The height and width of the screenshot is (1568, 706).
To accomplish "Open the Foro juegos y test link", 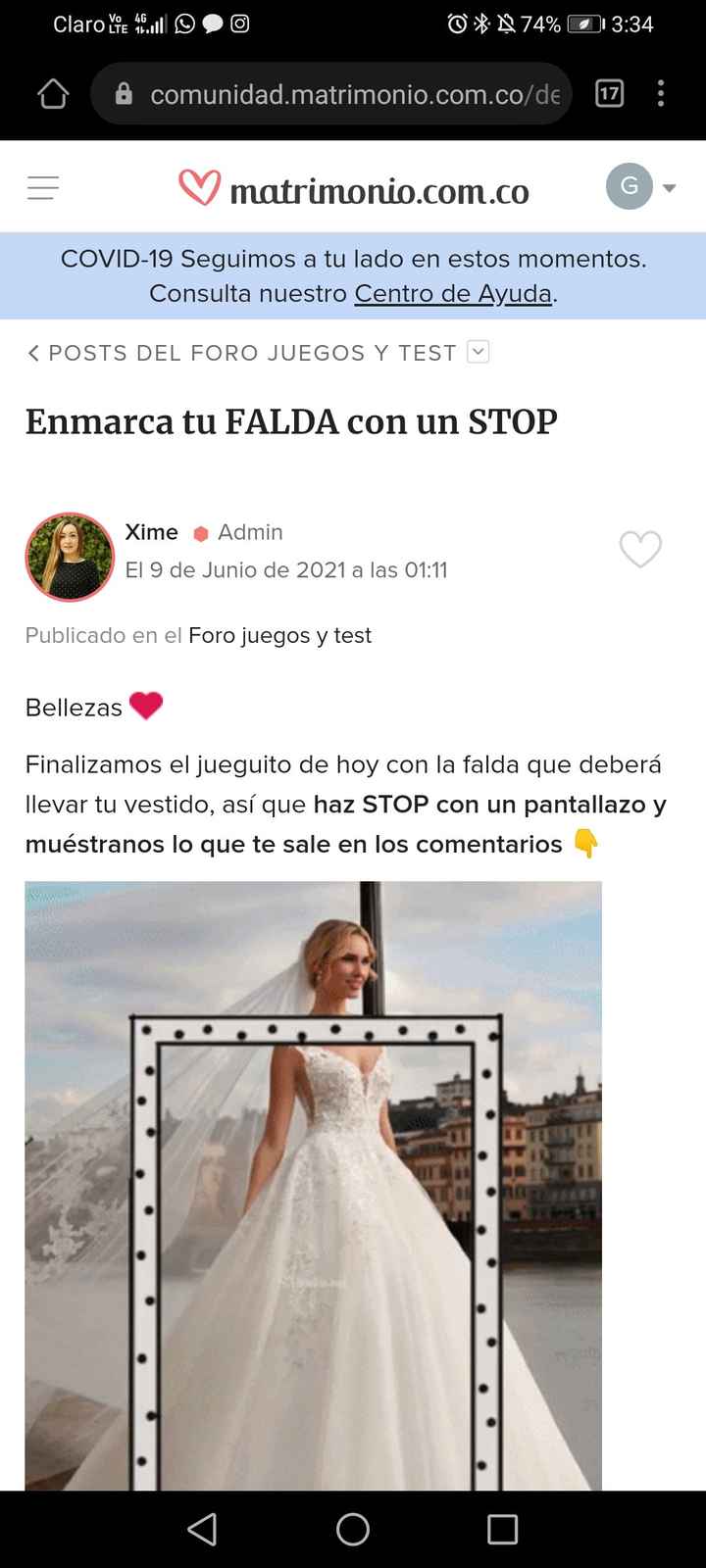I will coord(279,635).
